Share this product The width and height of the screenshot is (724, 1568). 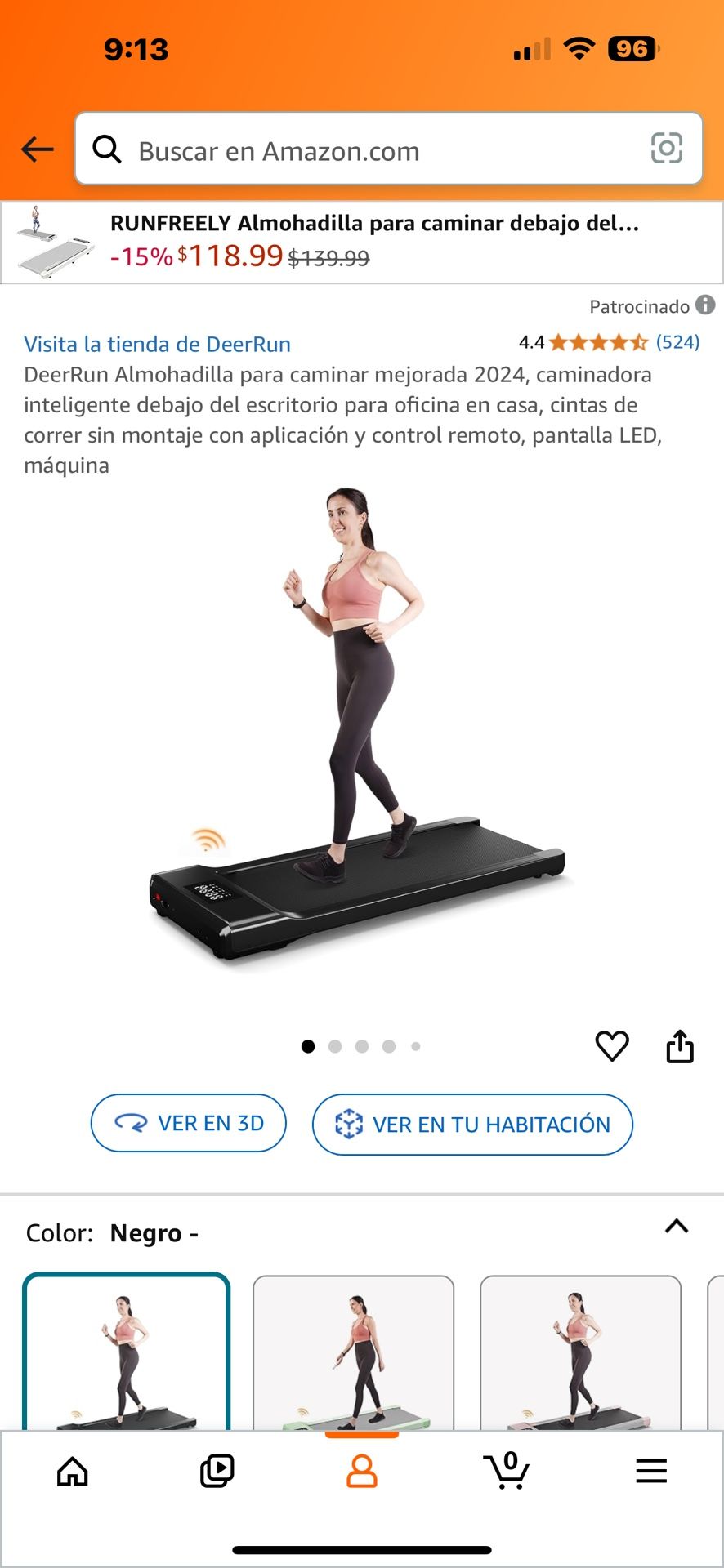[679, 1046]
